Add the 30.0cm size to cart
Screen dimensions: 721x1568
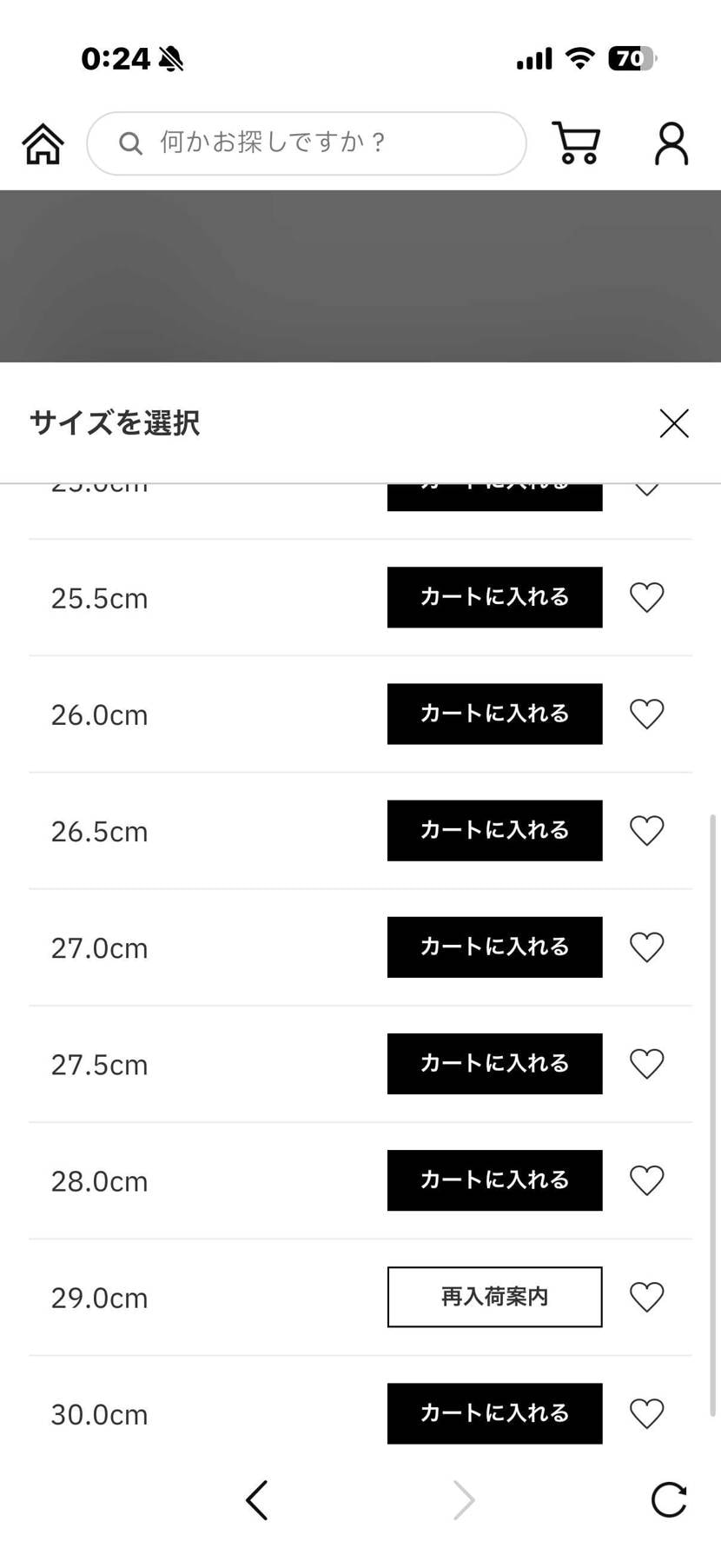point(493,1413)
